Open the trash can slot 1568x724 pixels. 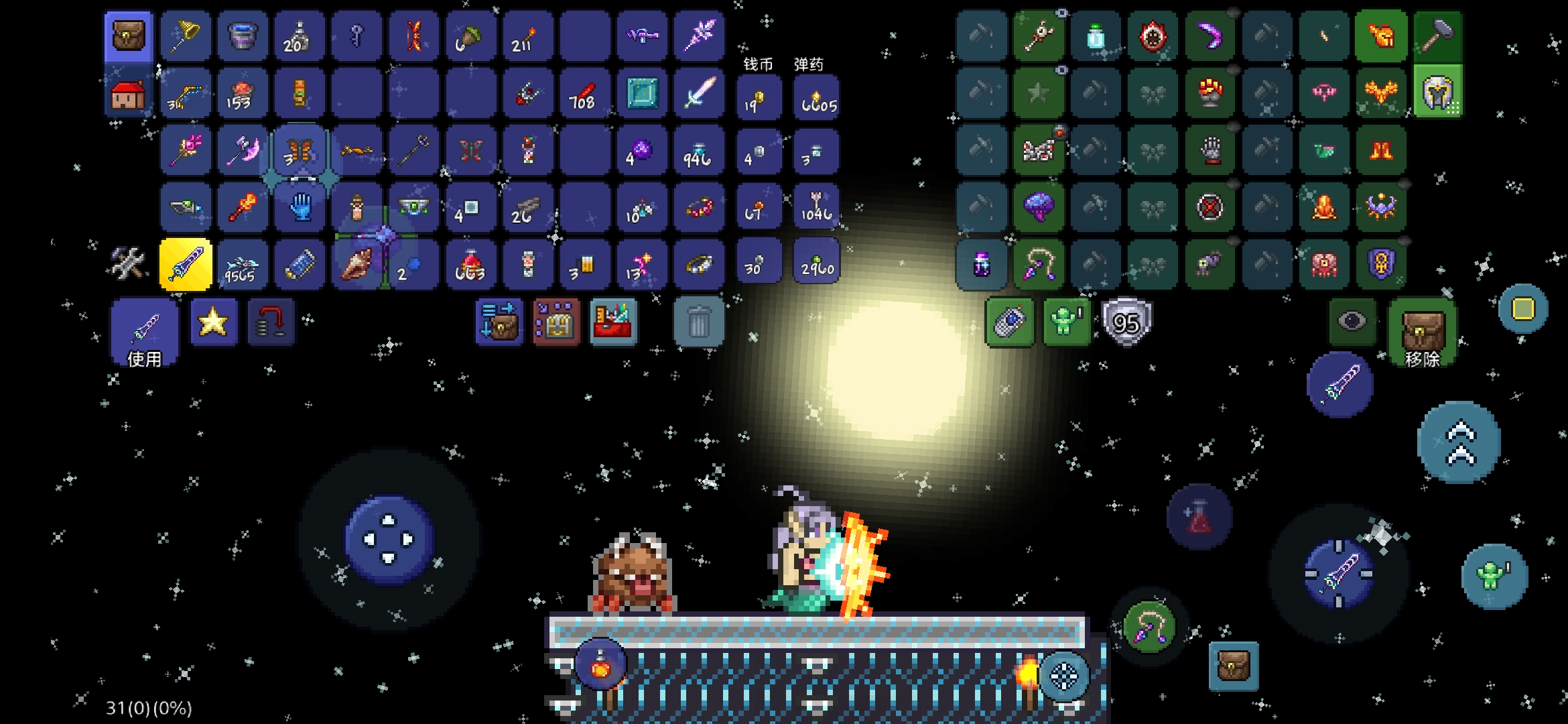pos(698,323)
